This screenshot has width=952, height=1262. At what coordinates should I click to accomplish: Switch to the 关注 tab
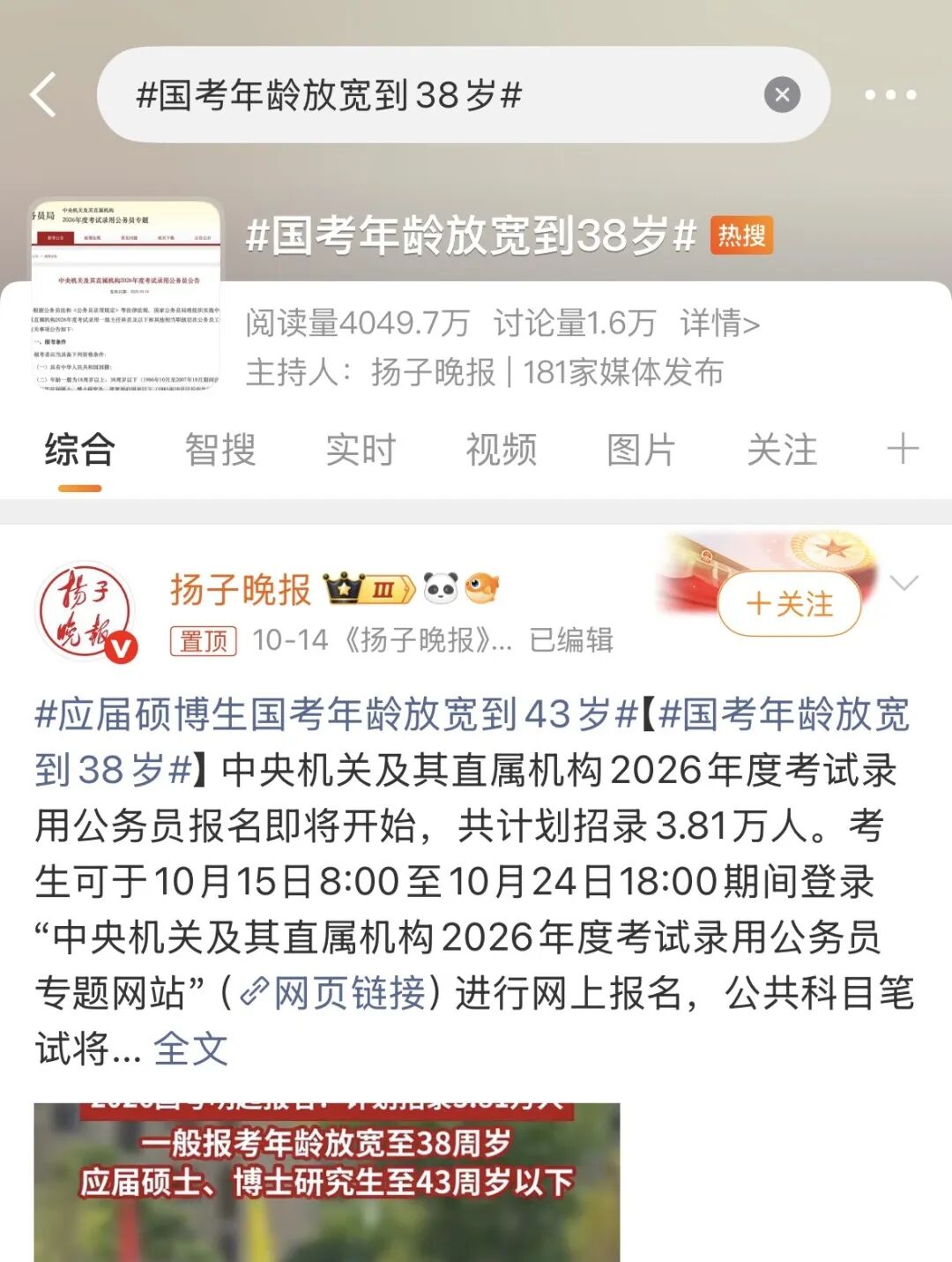pyautogui.click(x=781, y=450)
